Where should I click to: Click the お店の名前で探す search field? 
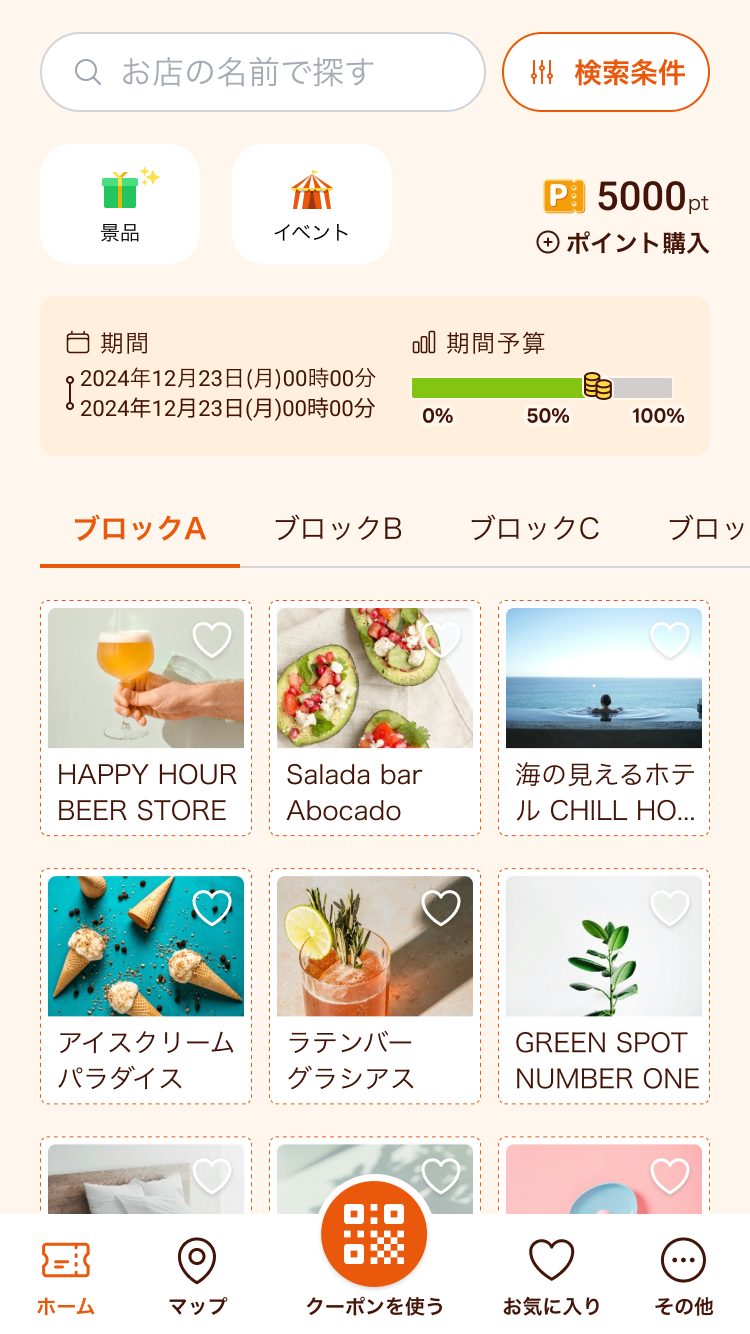pyautogui.click(x=262, y=72)
